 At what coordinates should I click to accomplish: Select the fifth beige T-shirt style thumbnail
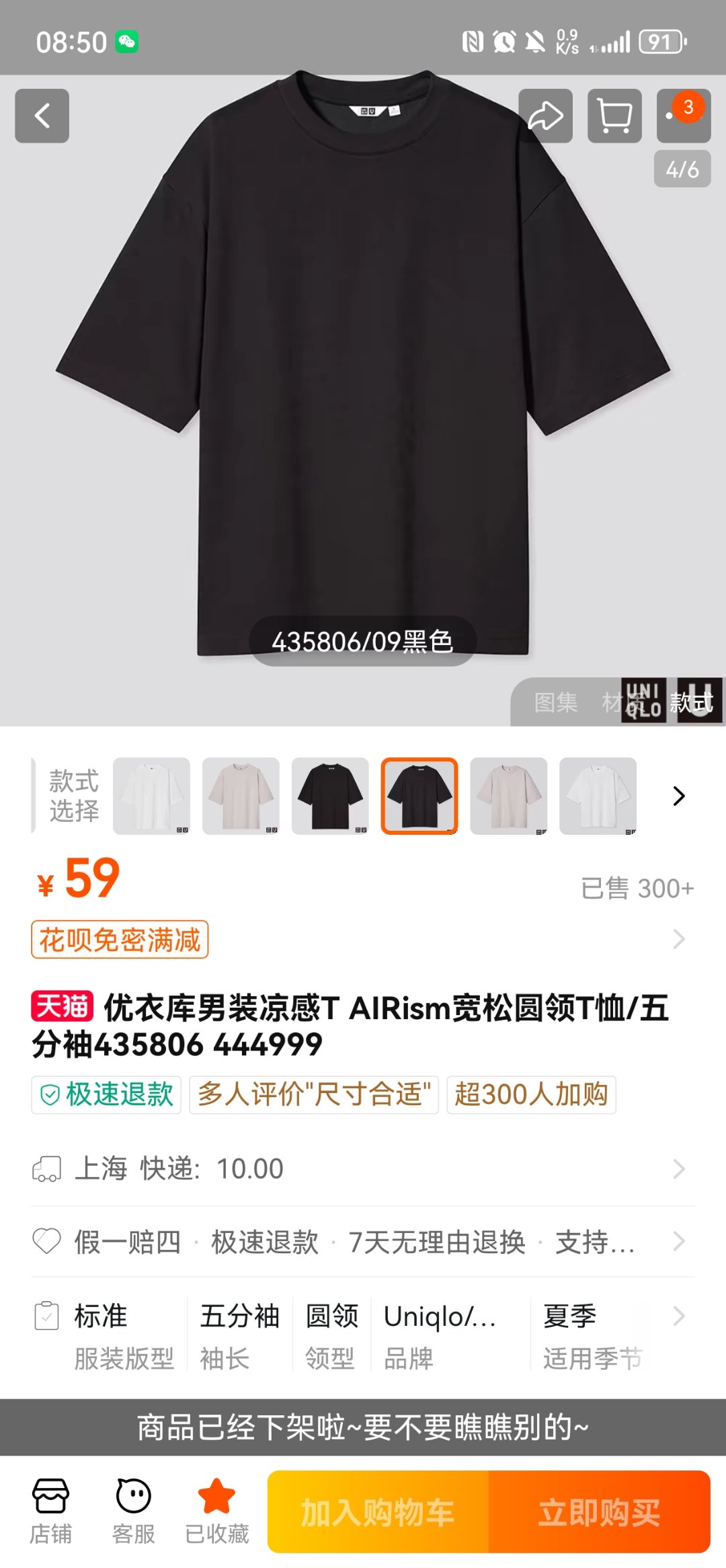(509, 796)
